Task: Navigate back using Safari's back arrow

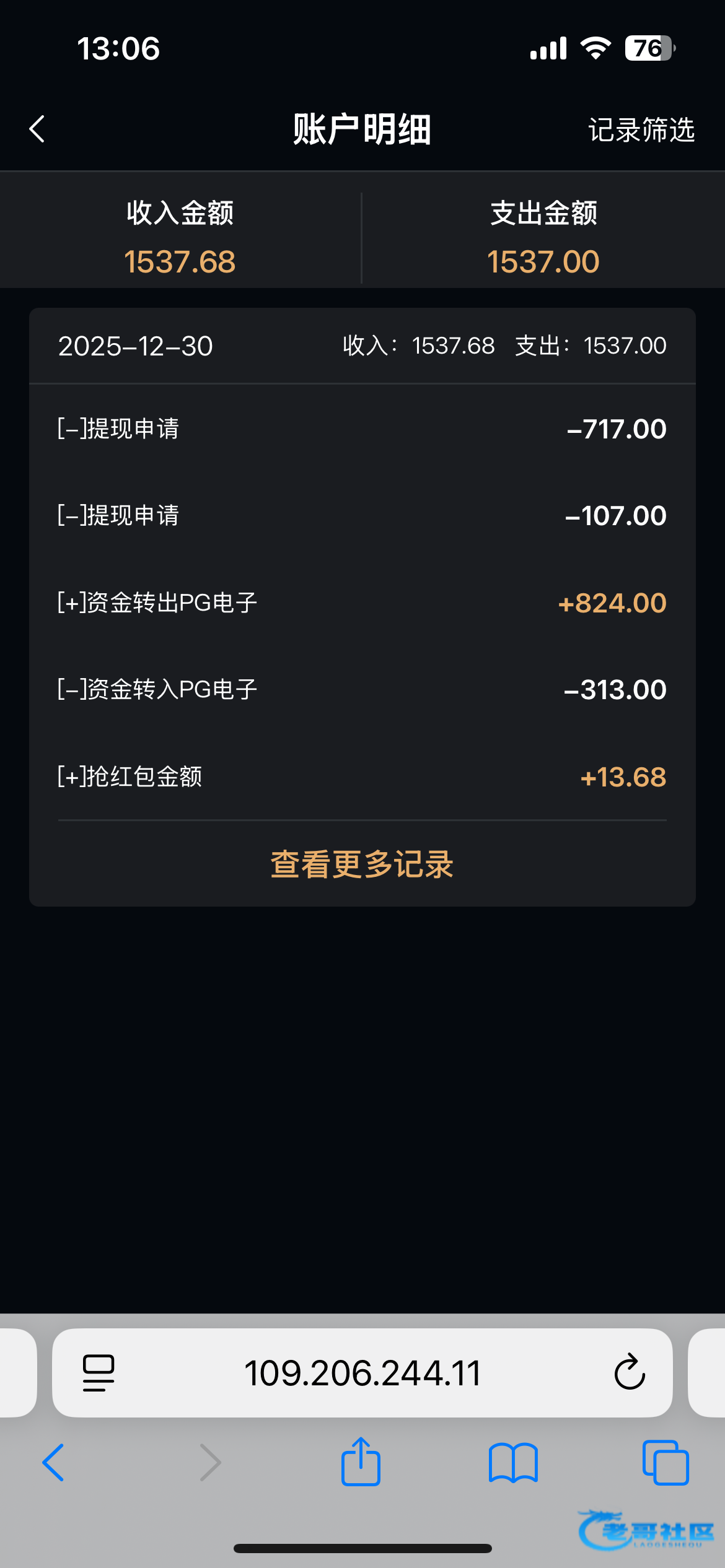Action: click(x=53, y=1463)
